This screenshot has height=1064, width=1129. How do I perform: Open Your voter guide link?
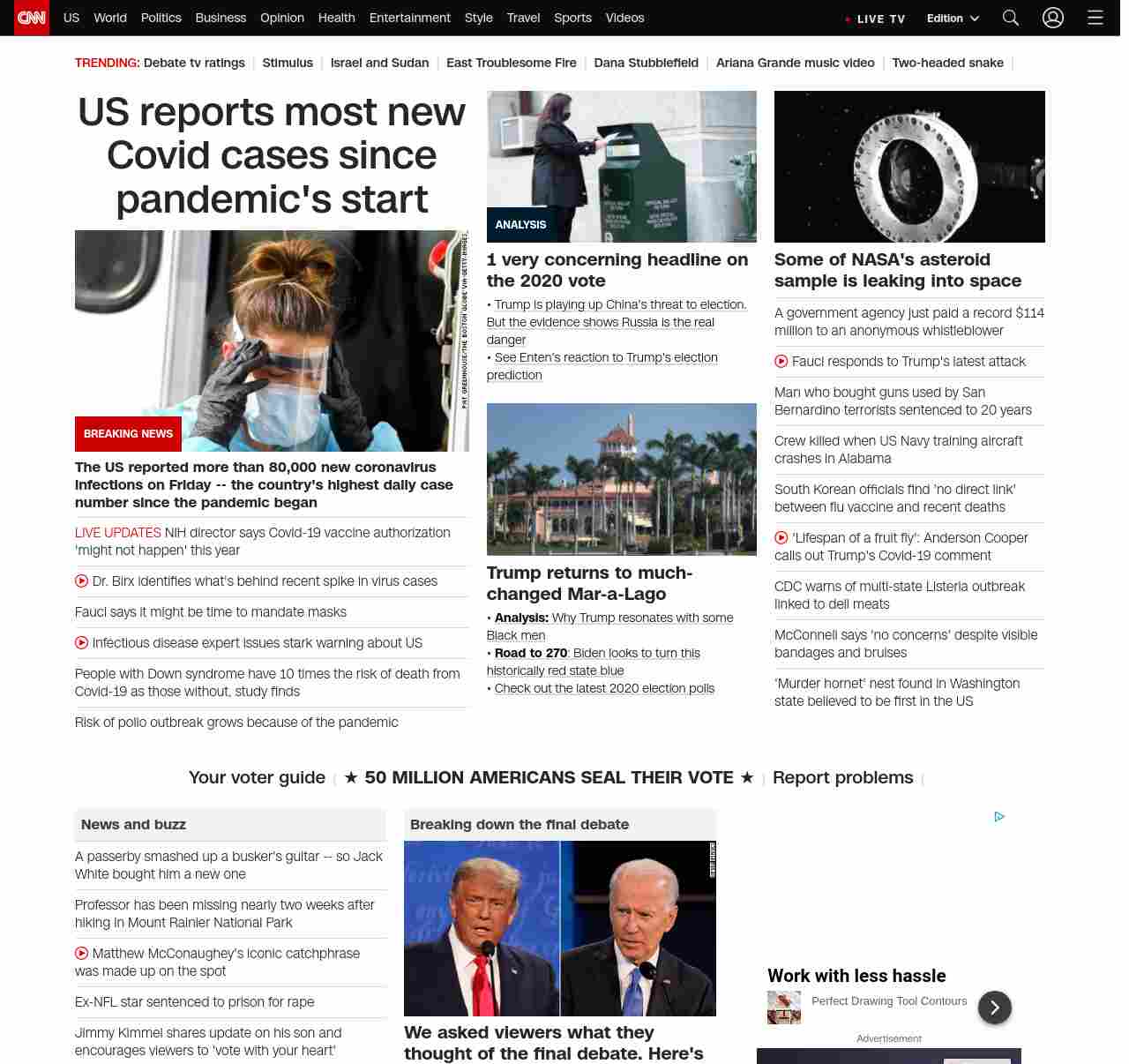click(x=257, y=777)
